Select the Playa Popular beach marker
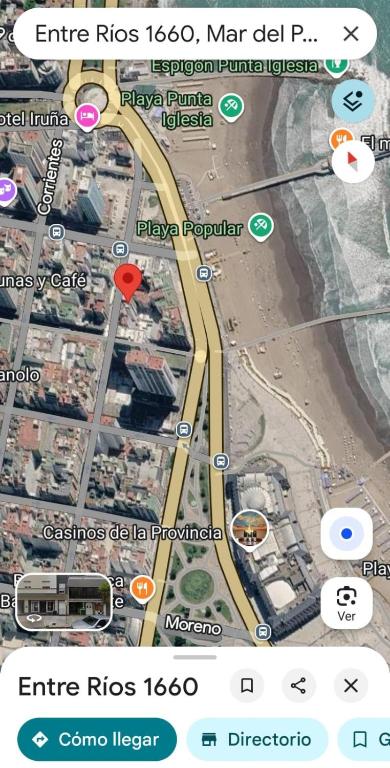This screenshot has width=390, height=768. tap(261, 226)
